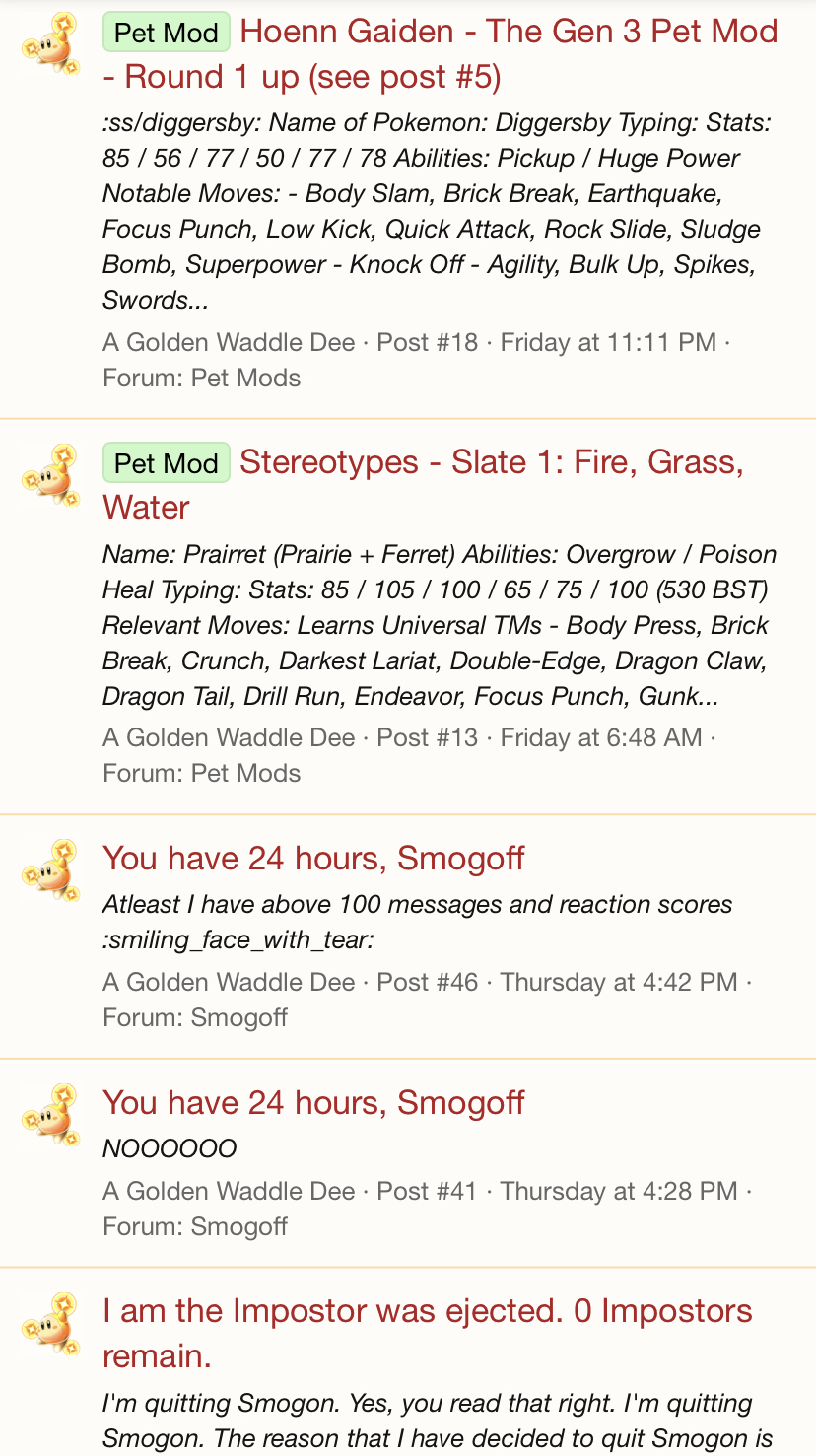Tap the Pet Mod tag on Stereotypes
This screenshot has height=1456, width=816.
[x=167, y=463]
